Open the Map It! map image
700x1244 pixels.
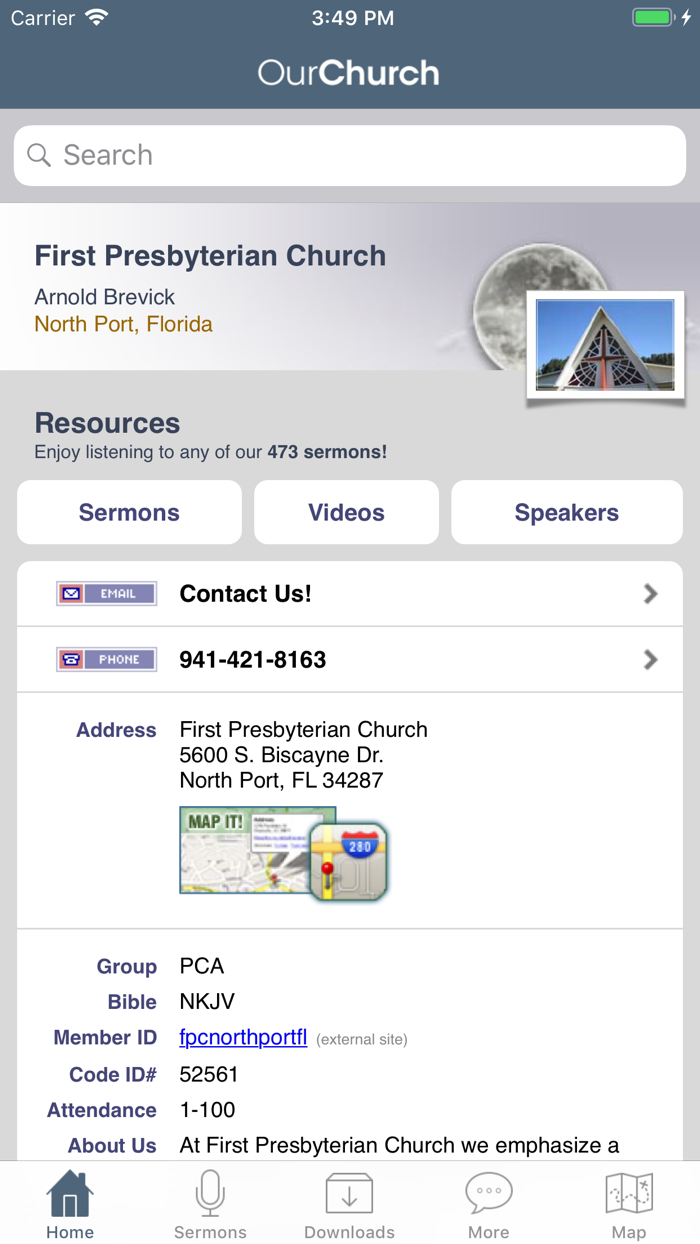tap(283, 853)
